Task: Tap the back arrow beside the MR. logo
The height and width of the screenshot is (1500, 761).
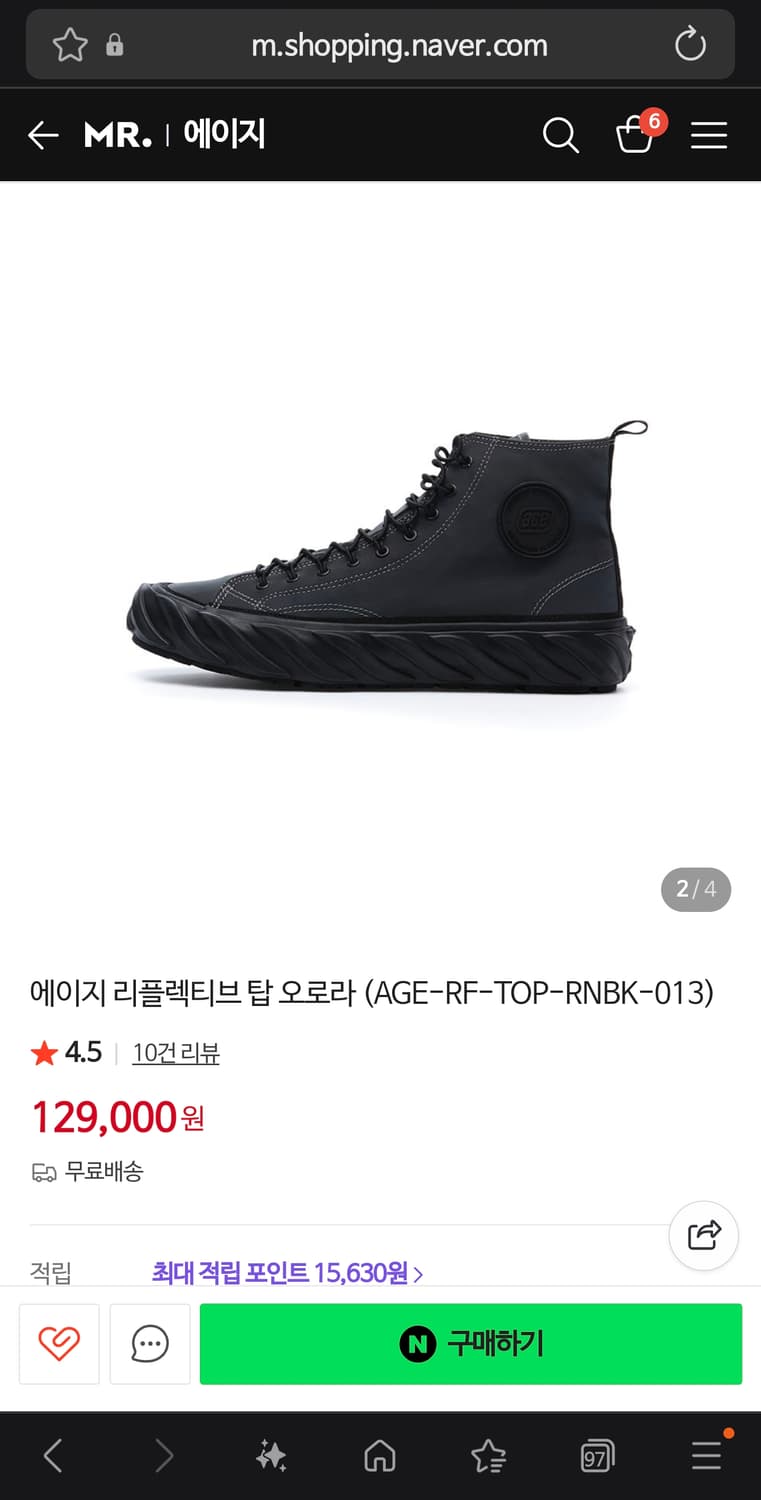Action: tap(42, 134)
